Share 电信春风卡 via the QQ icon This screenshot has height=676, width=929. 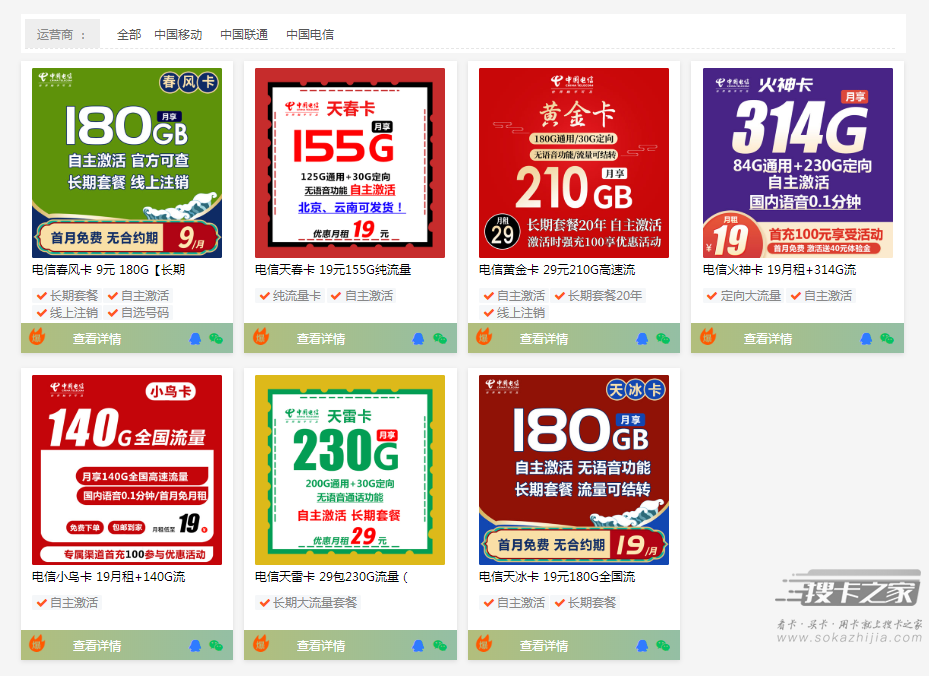coord(195,339)
